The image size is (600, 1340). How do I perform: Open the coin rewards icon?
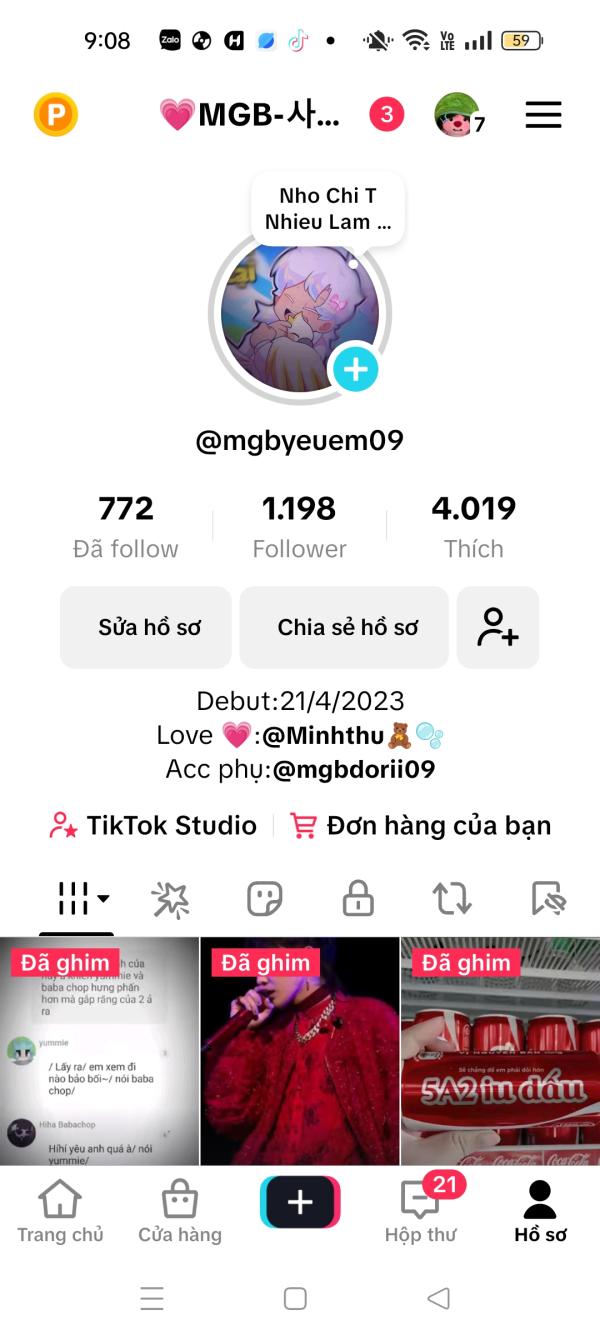click(x=56, y=116)
